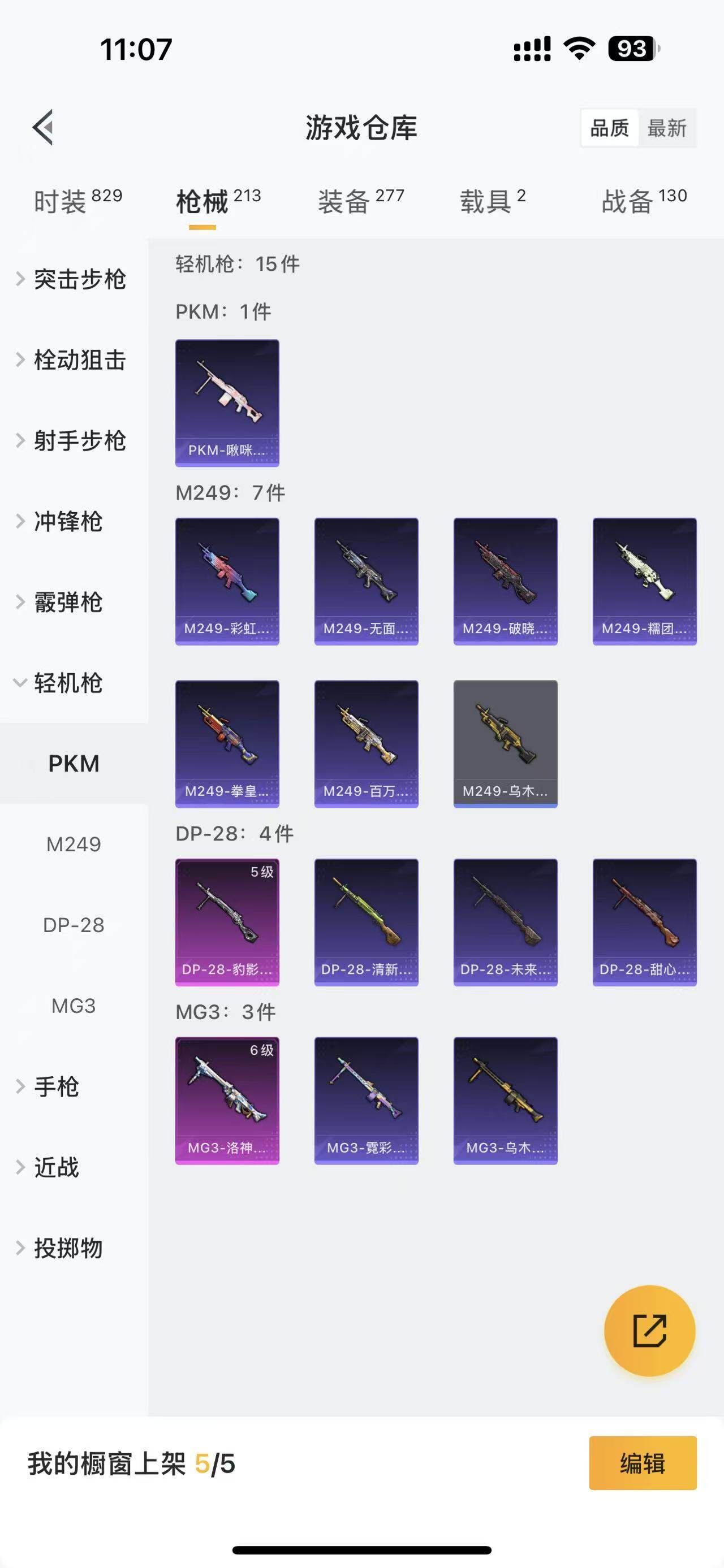724x1568 pixels.
Task: Switch to the 时装 tab
Action: point(78,201)
